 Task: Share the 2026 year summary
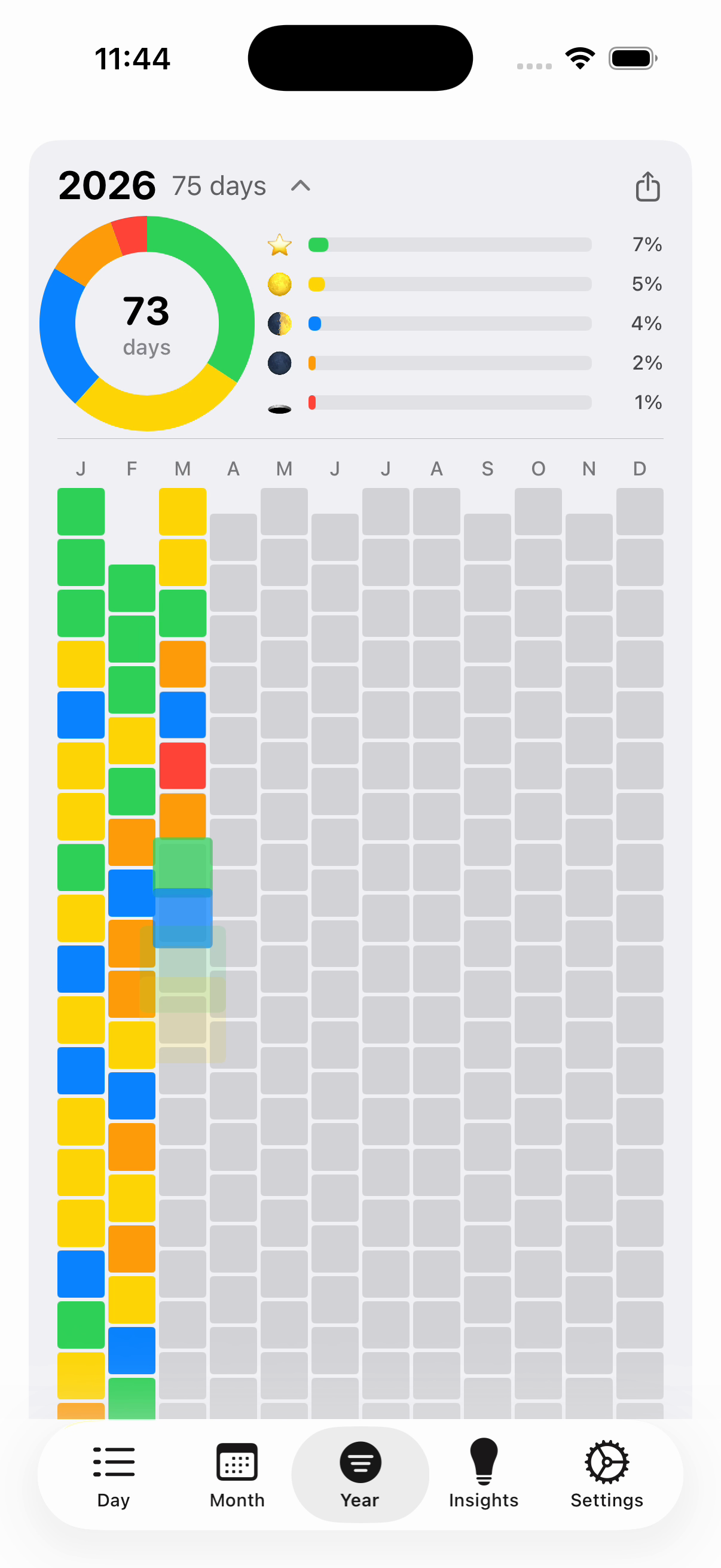(647, 186)
